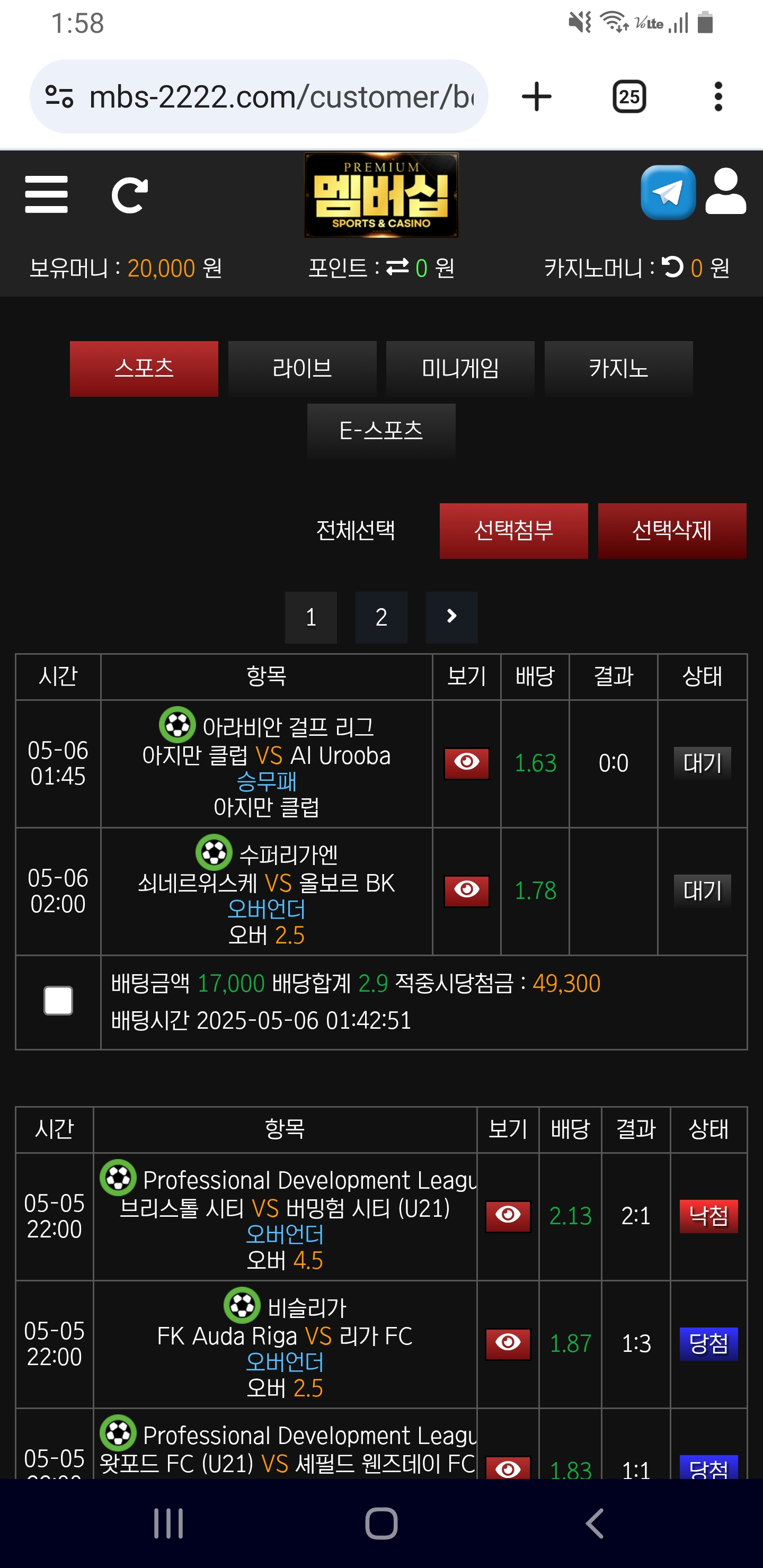View details for the 2.13 odds bet
Image resolution: width=763 pixels, height=1568 pixels.
click(508, 1216)
